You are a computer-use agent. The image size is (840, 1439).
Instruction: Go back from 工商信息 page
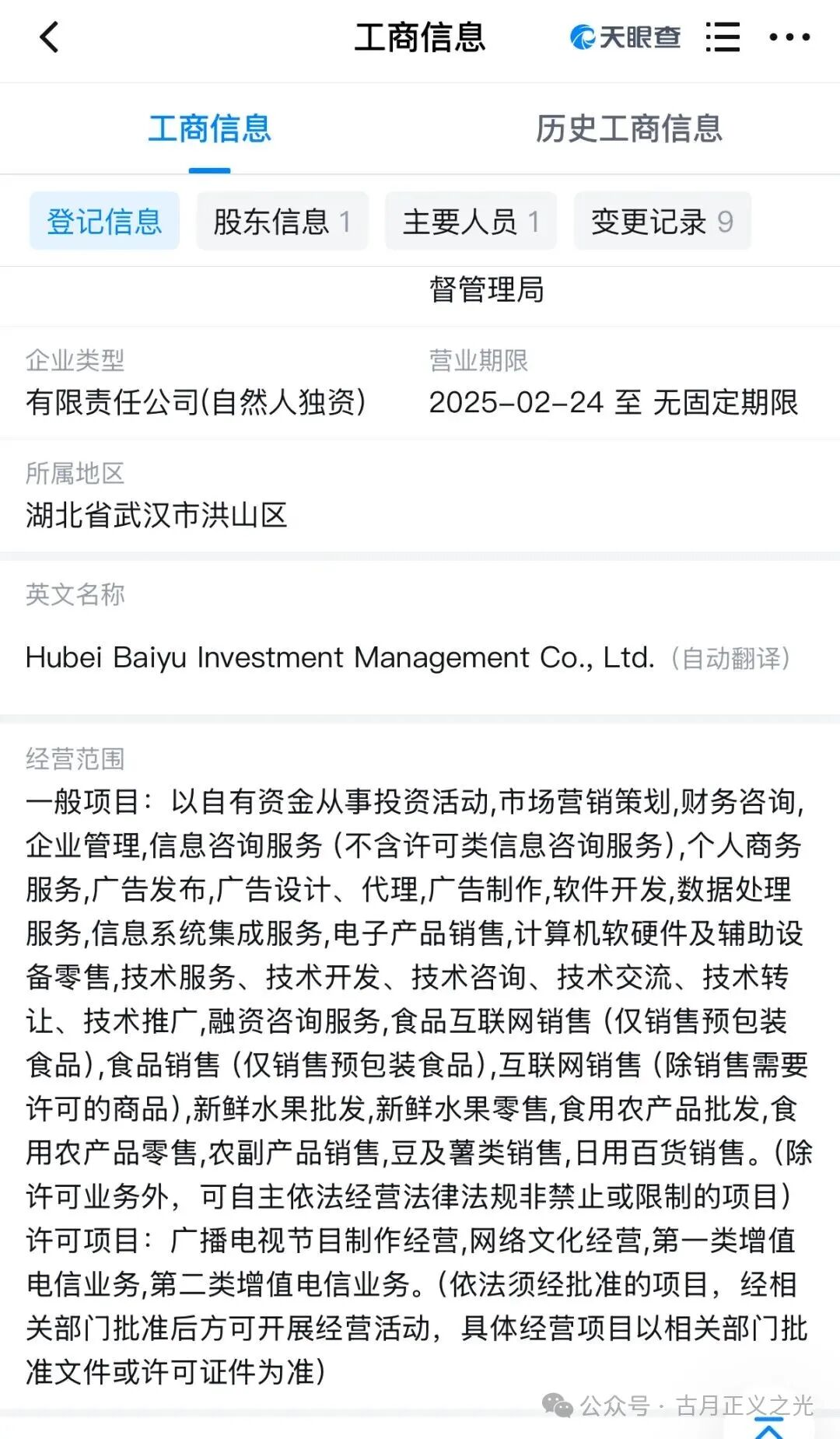pyautogui.click(x=50, y=37)
